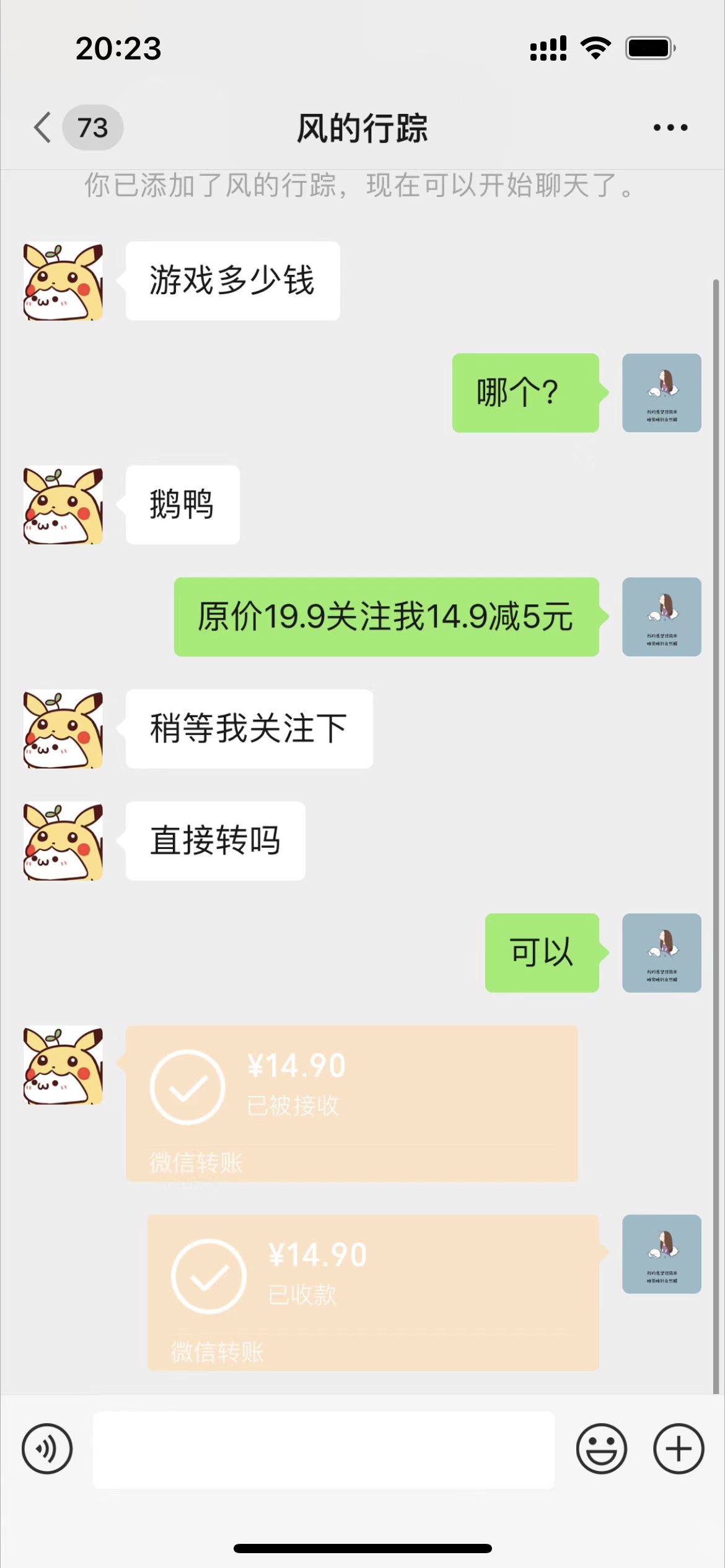Viewport: 725px width, 1568px height.
Task: Open the emoji sticker picker
Action: click(601, 1448)
